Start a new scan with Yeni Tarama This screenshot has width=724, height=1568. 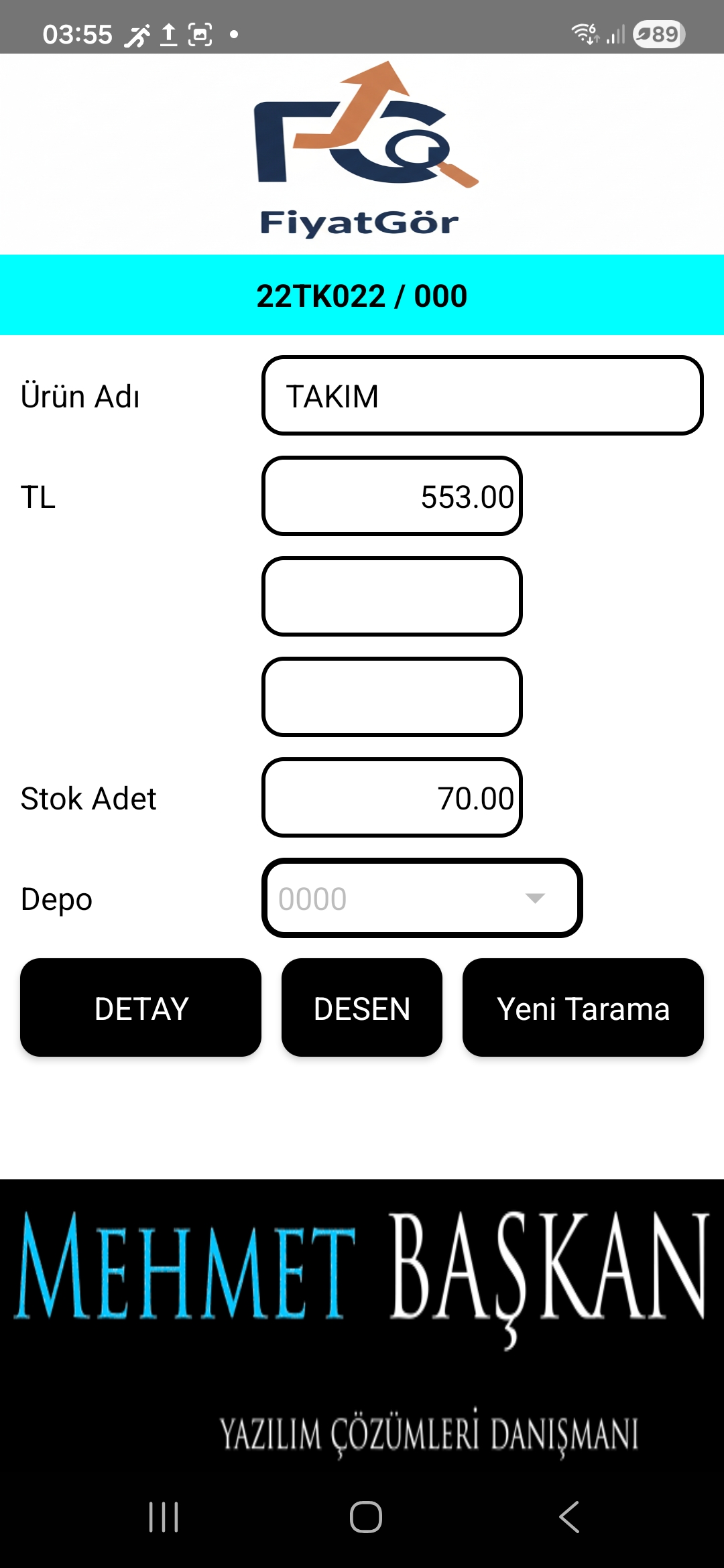pyautogui.click(x=583, y=1008)
